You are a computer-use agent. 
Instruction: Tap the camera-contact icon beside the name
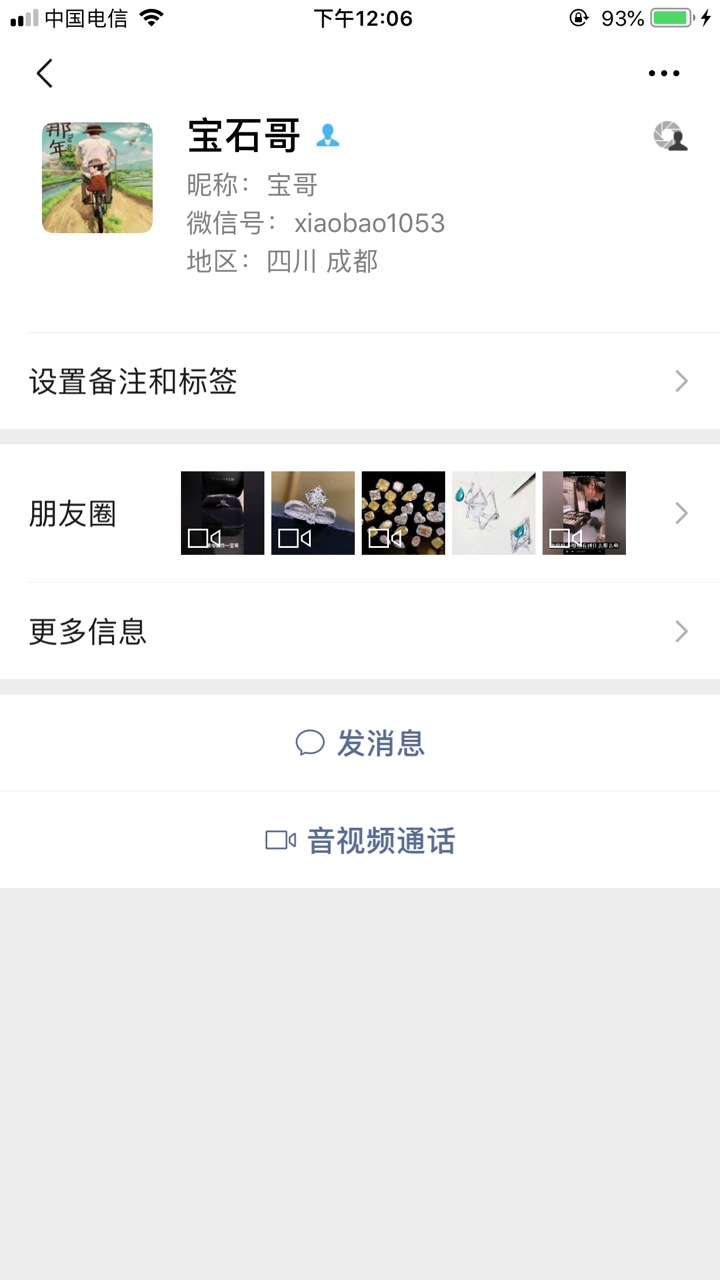671,136
